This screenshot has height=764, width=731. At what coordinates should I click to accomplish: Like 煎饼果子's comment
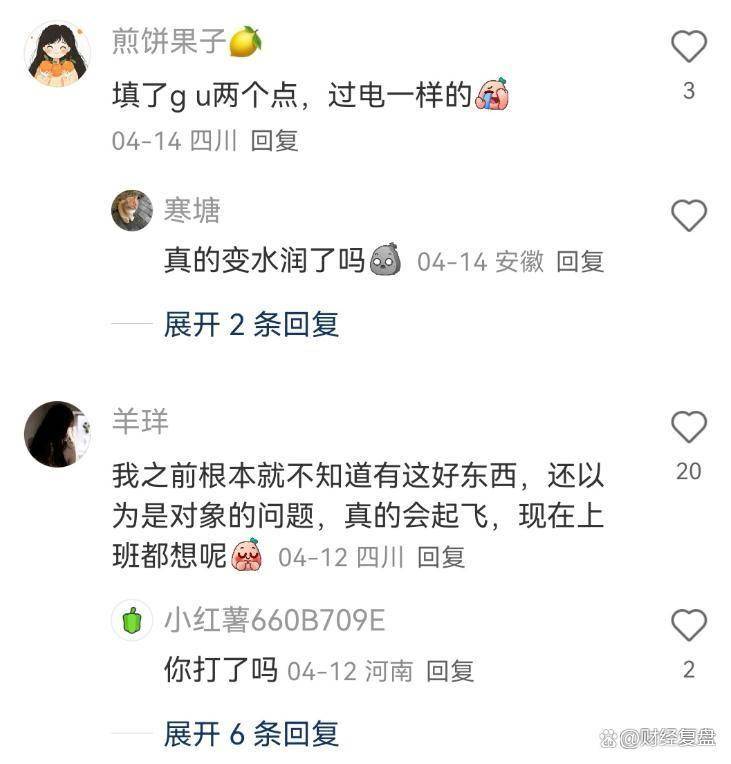click(688, 46)
